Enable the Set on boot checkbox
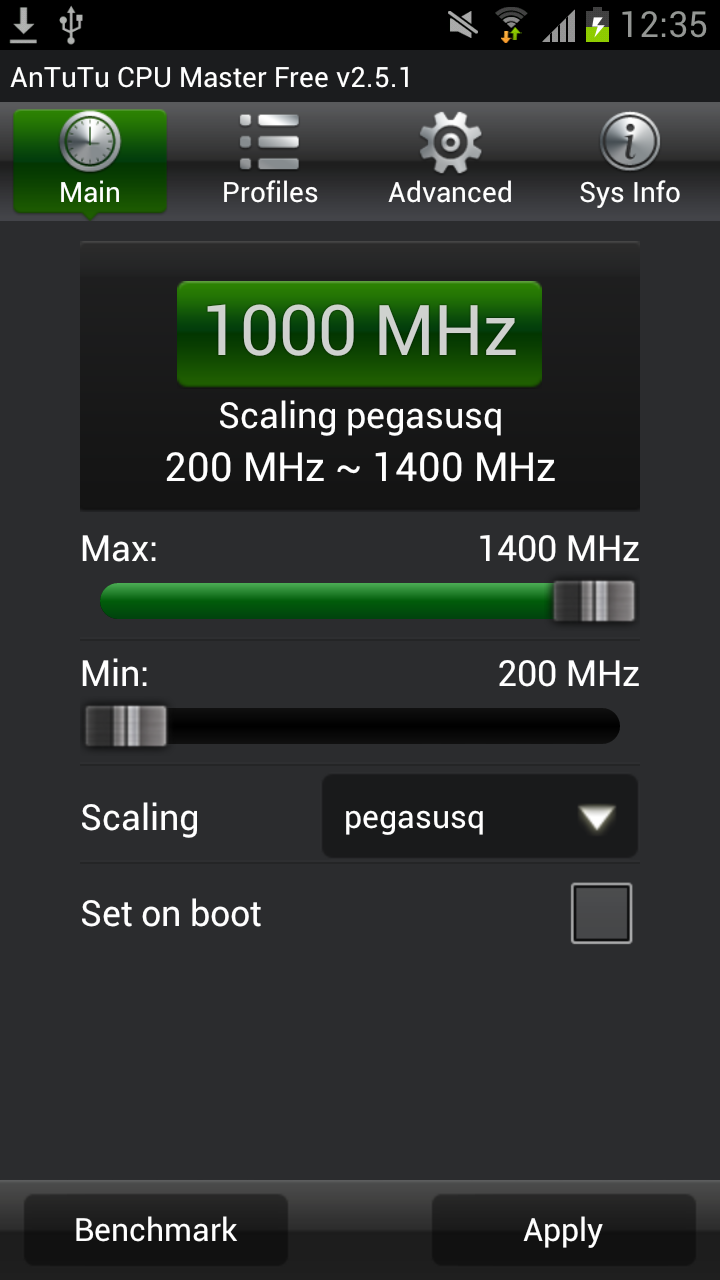720x1280 pixels. [601, 913]
